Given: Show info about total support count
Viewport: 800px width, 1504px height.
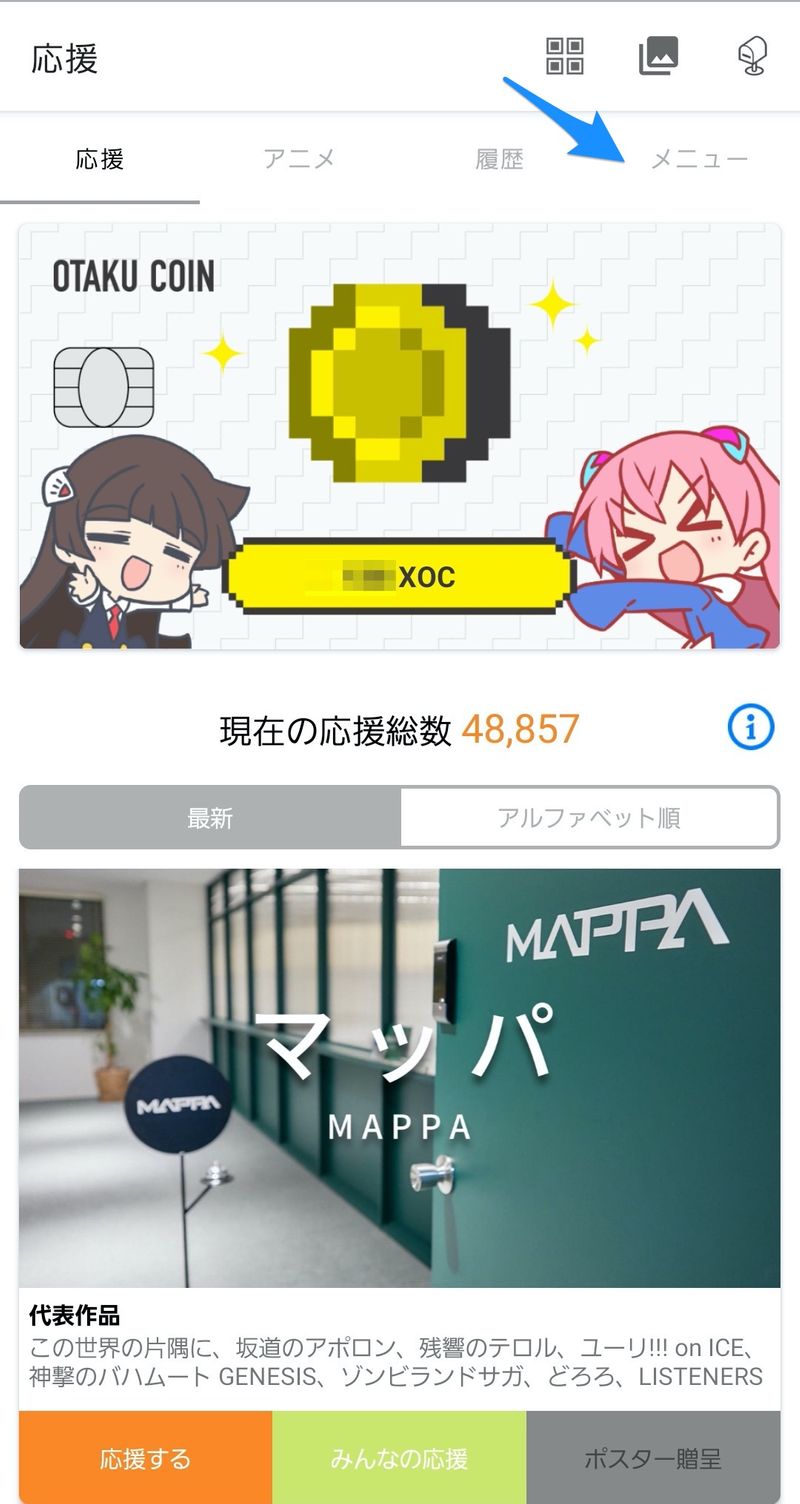Looking at the screenshot, I should pyautogui.click(x=750, y=729).
